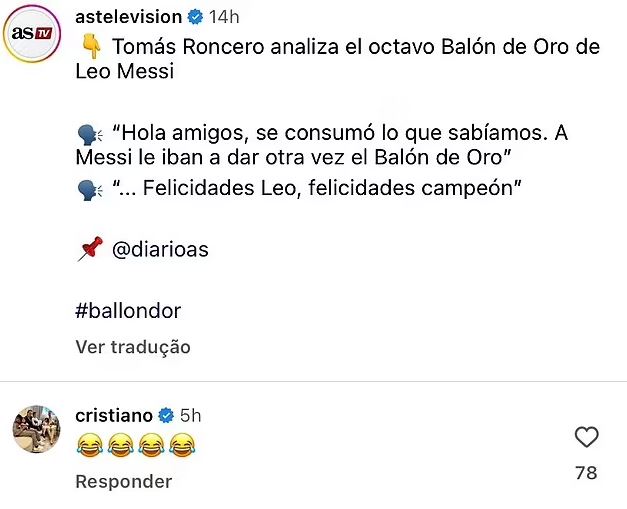Image resolution: width=627 pixels, height=509 pixels.
Task: Open cristiano's username link
Action: [x=114, y=415]
